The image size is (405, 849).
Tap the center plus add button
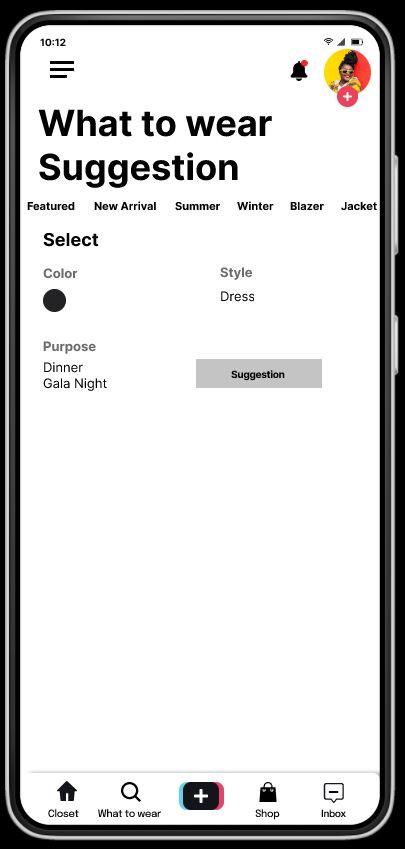201,796
